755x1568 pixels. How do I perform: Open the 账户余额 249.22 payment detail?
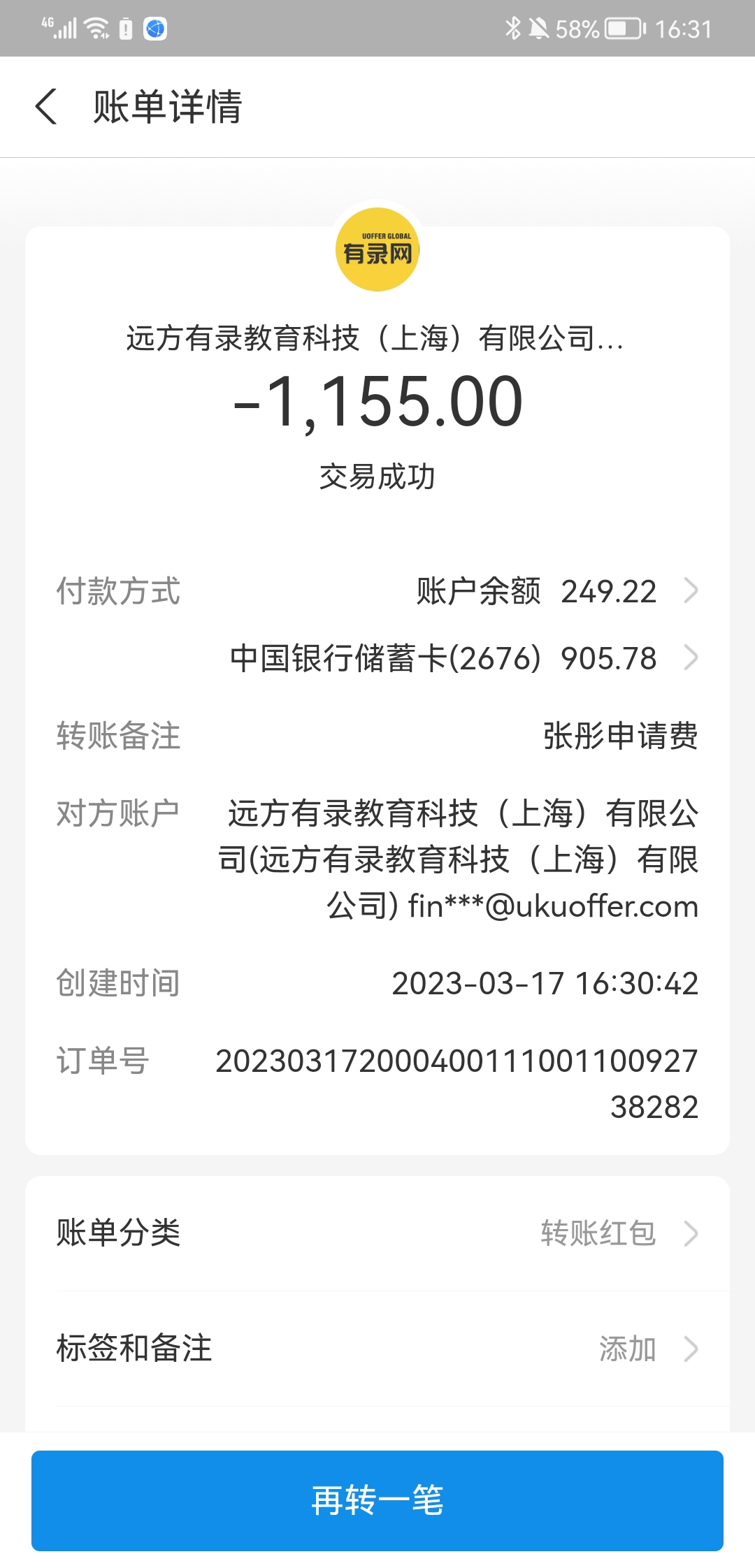coord(556,591)
